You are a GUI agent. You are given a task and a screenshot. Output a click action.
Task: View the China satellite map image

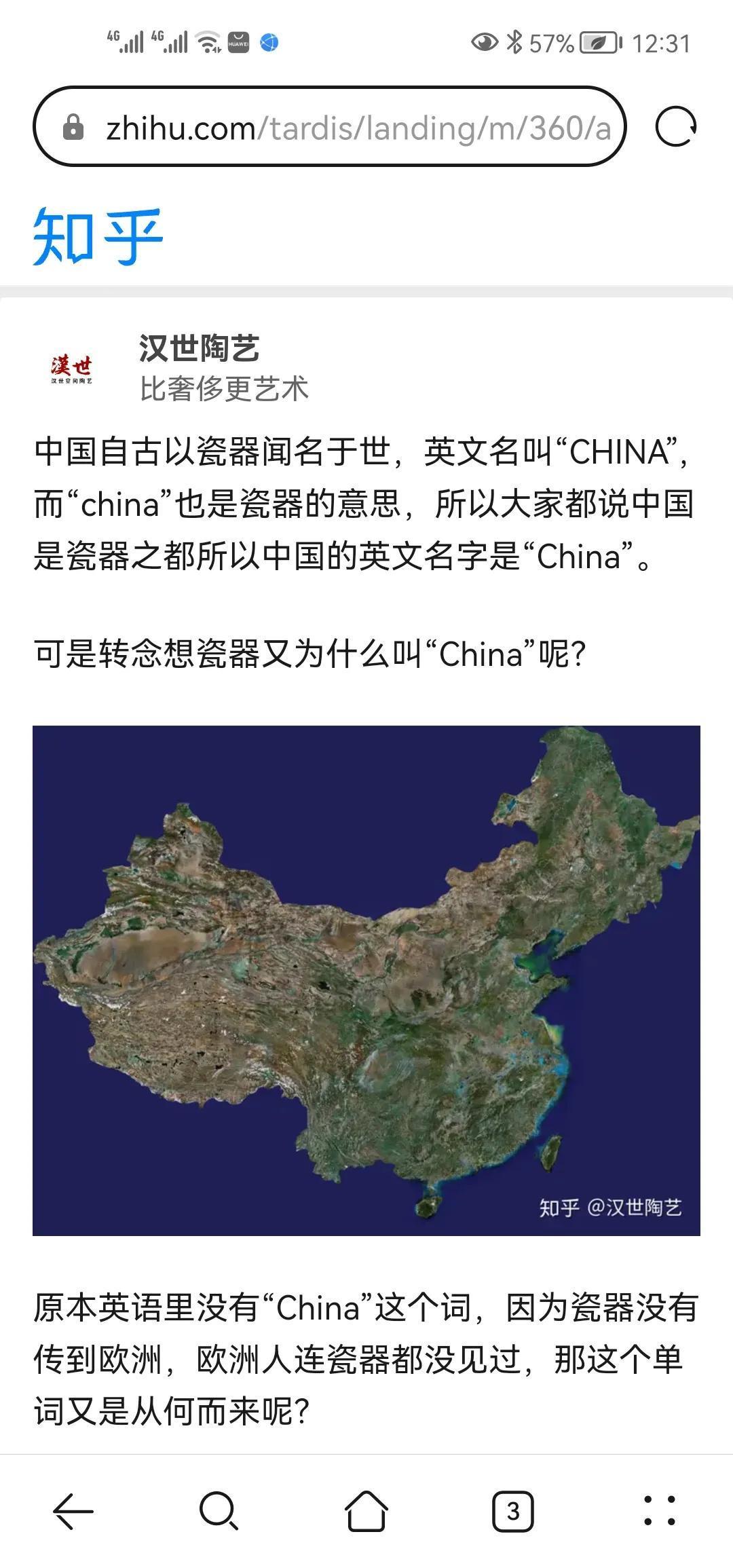[366, 980]
